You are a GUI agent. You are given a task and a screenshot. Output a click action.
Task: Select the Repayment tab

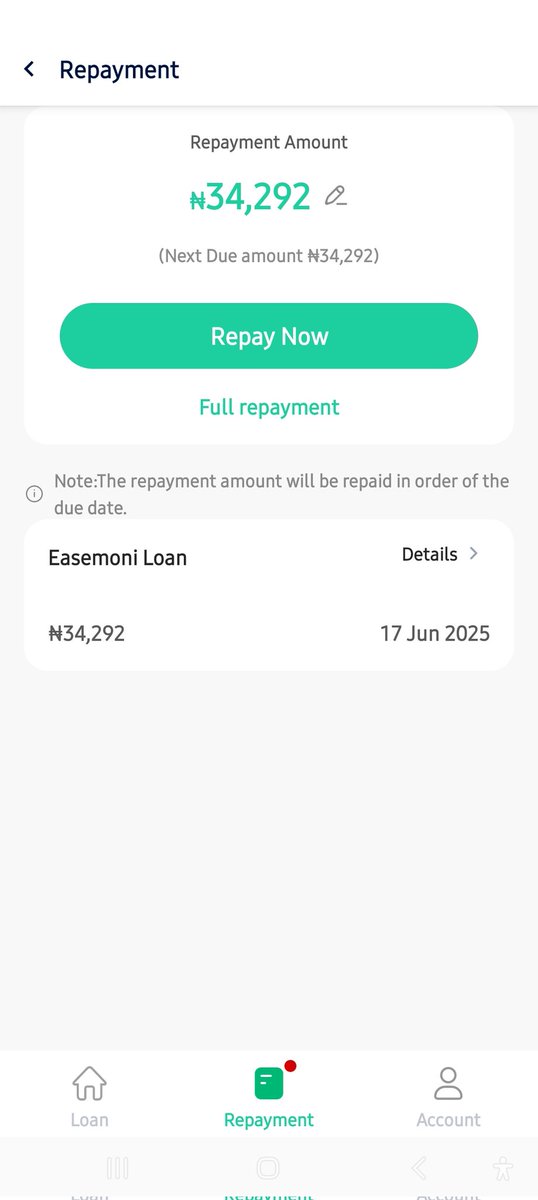269,1097
